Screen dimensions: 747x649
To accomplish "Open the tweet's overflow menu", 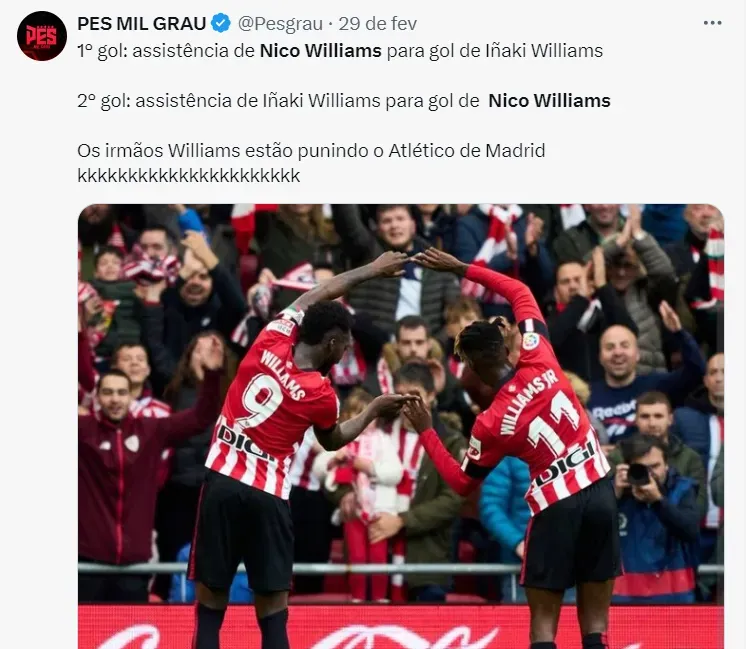I will coord(712,22).
